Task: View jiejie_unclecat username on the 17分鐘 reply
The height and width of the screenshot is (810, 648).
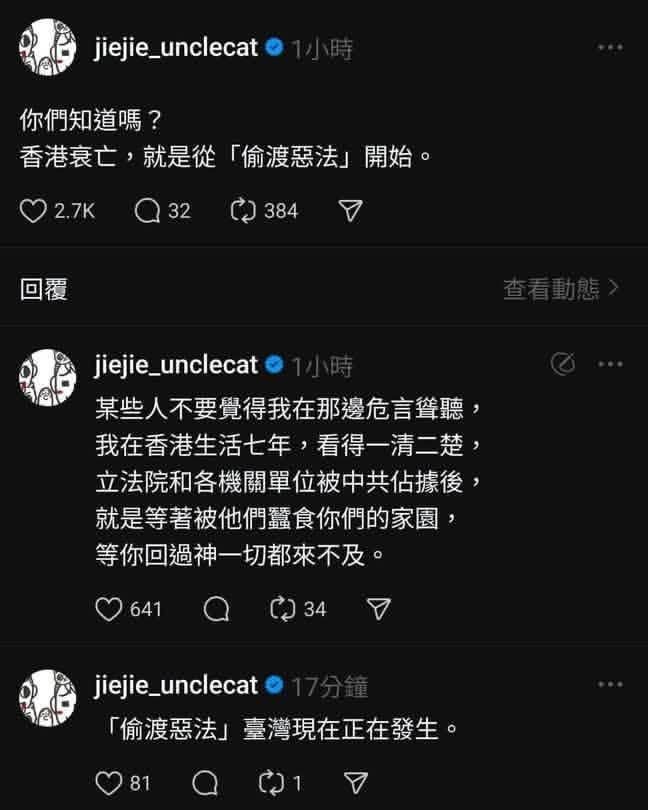Action: (177, 685)
